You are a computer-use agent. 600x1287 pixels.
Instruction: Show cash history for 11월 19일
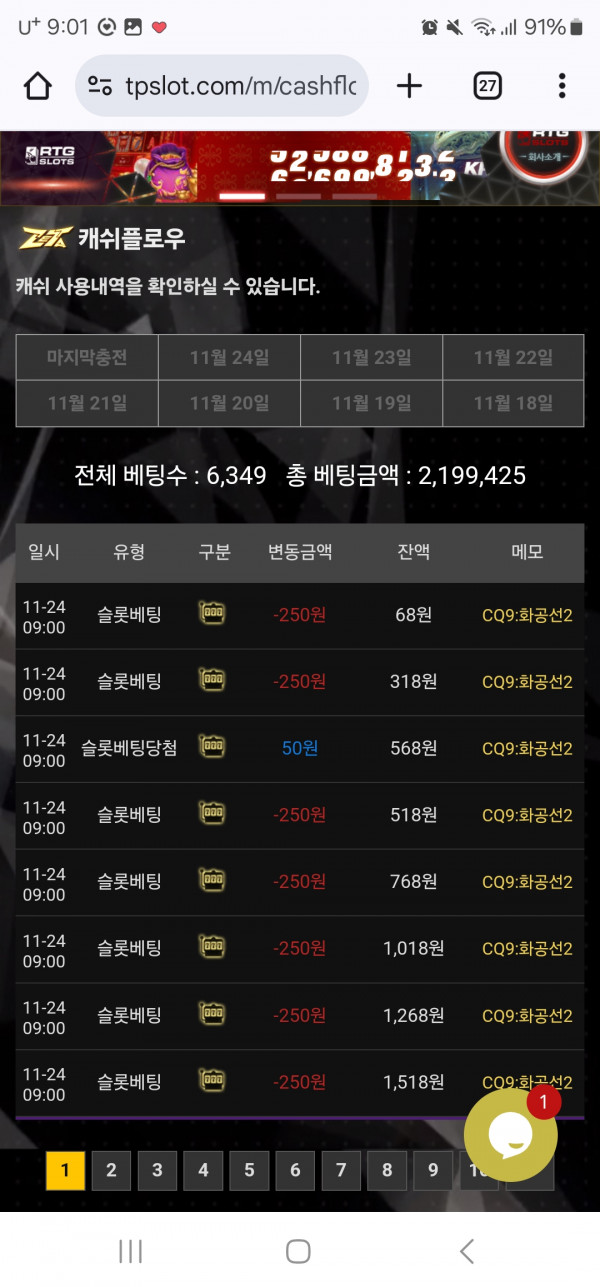371,403
